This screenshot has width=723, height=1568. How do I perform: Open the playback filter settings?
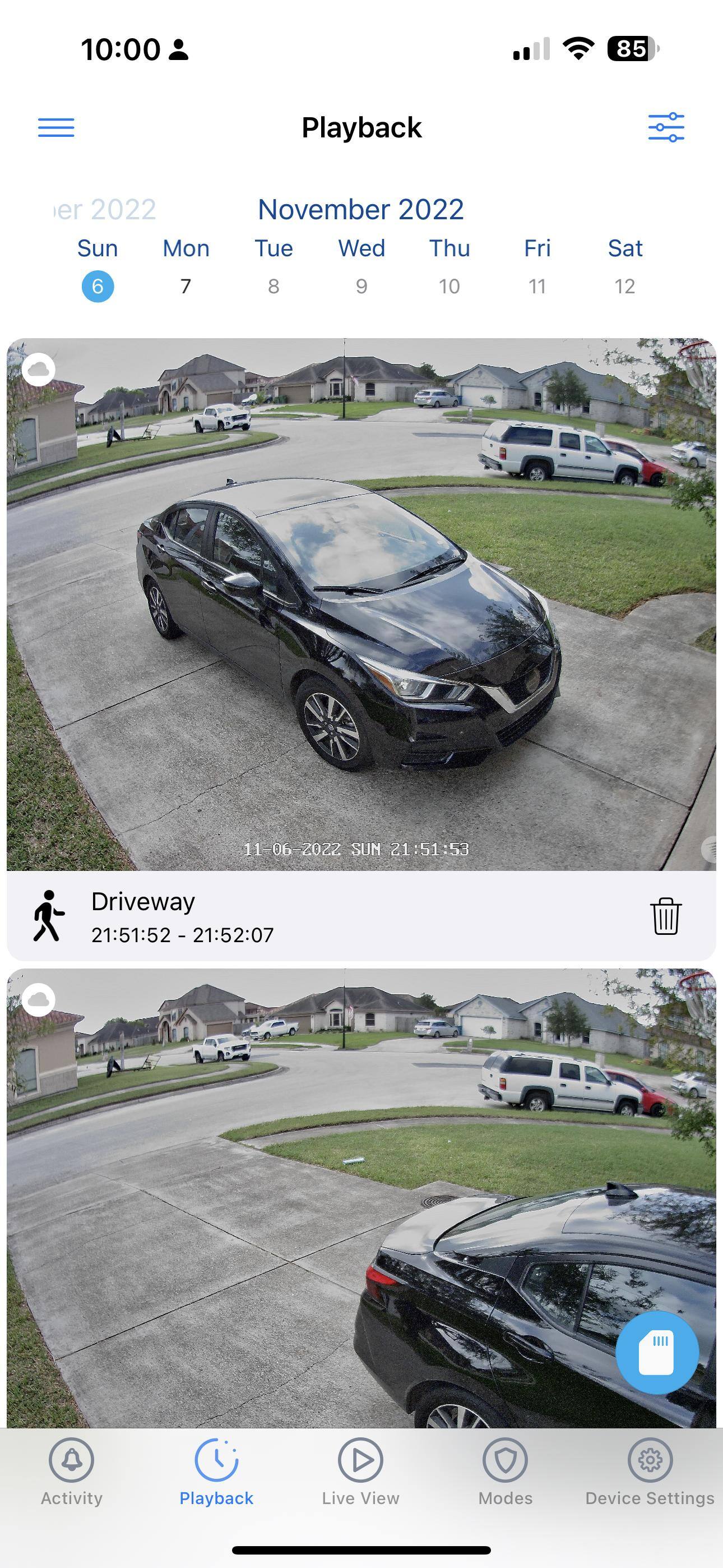pyautogui.click(x=667, y=127)
